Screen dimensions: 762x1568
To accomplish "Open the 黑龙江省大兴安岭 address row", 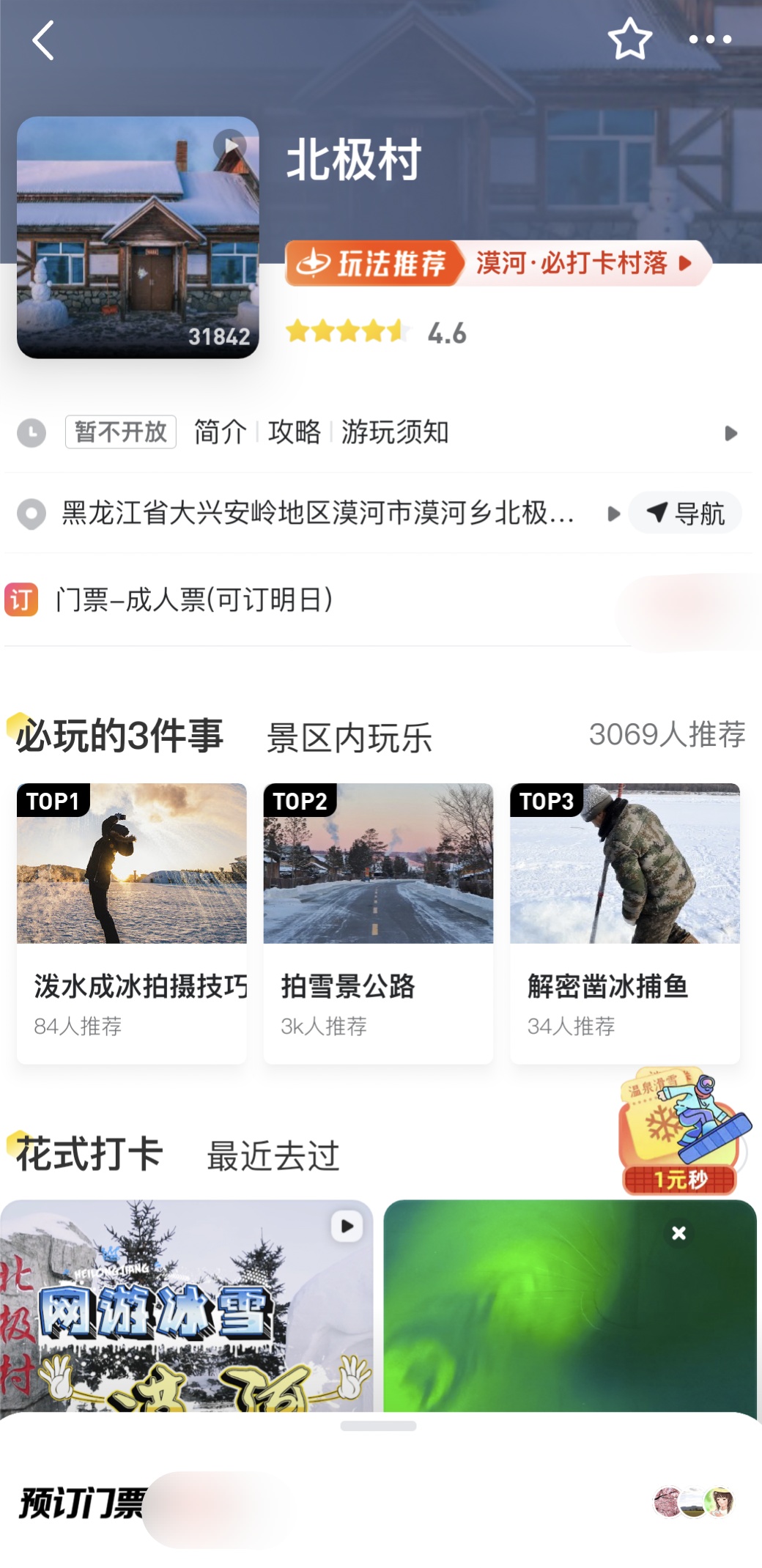I will pyautogui.click(x=318, y=514).
